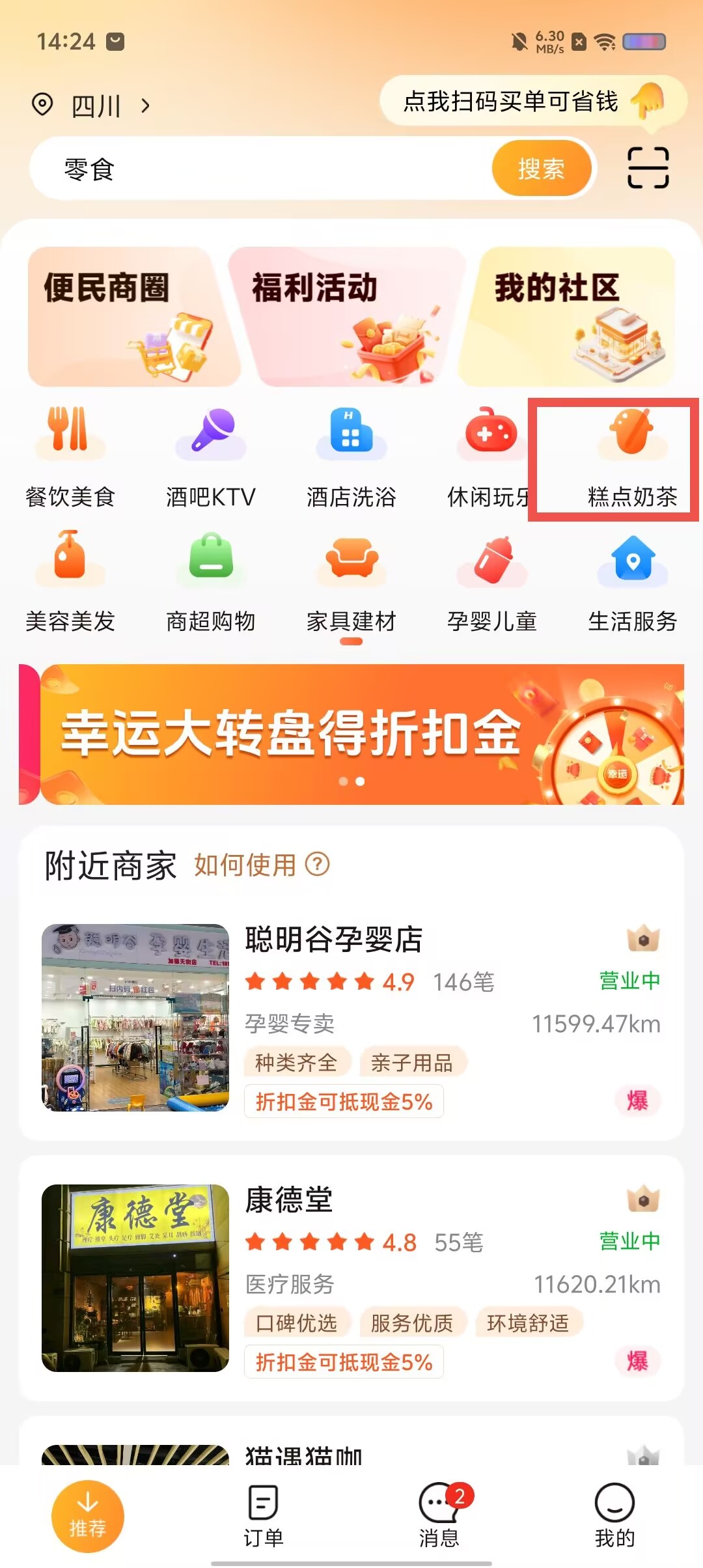Open the 幸运大转盘得折扣金 banner
Screen dimensions: 703x1568
click(351, 735)
